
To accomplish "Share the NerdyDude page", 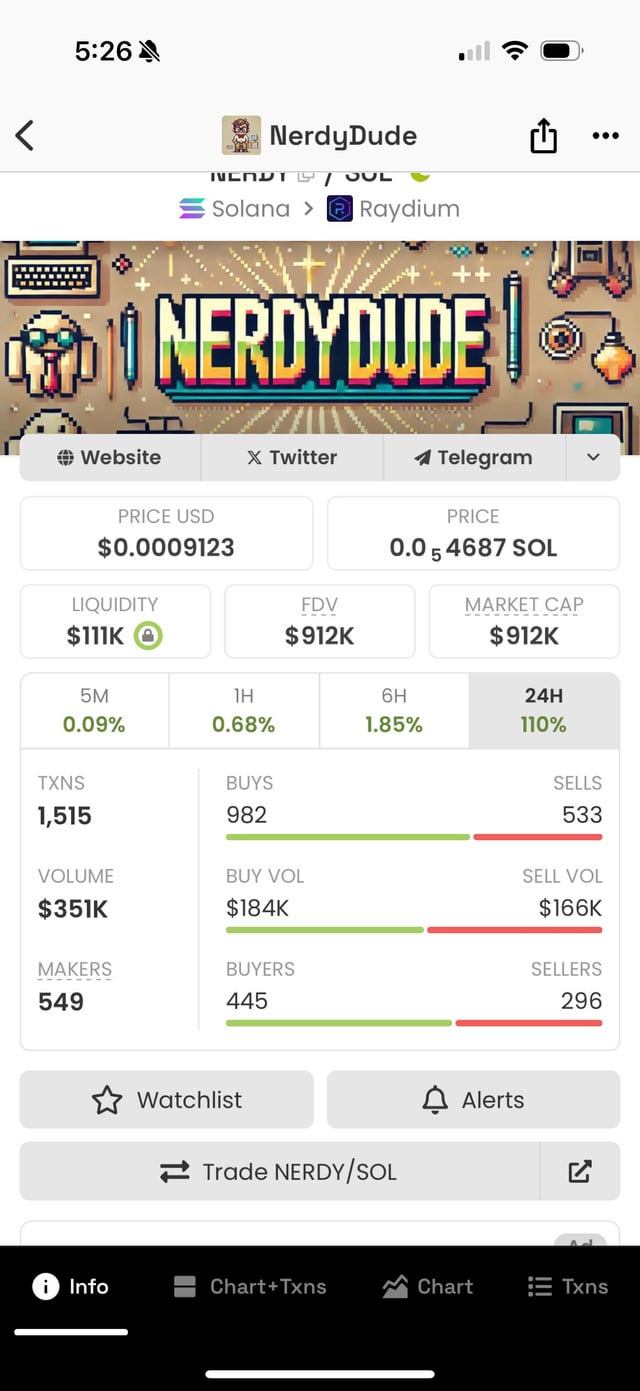I will coord(543,135).
